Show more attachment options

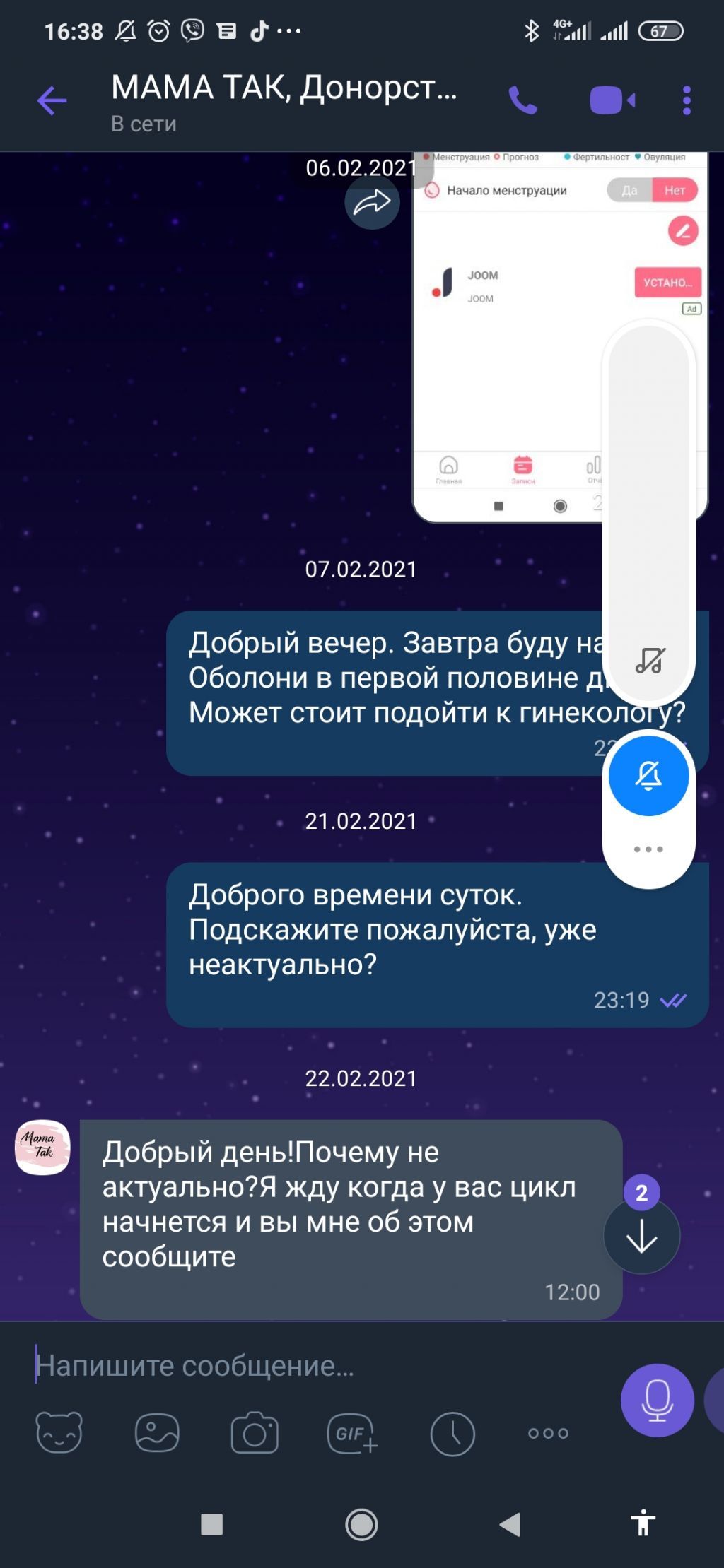(x=548, y=1433)
